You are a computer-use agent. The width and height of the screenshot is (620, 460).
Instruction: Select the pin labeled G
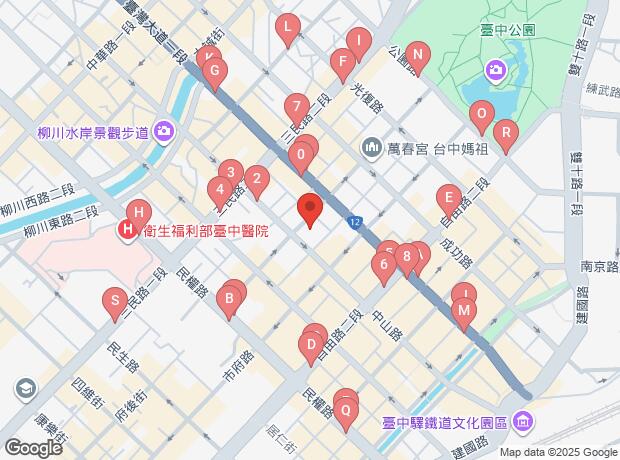click(x=214, y=72)
